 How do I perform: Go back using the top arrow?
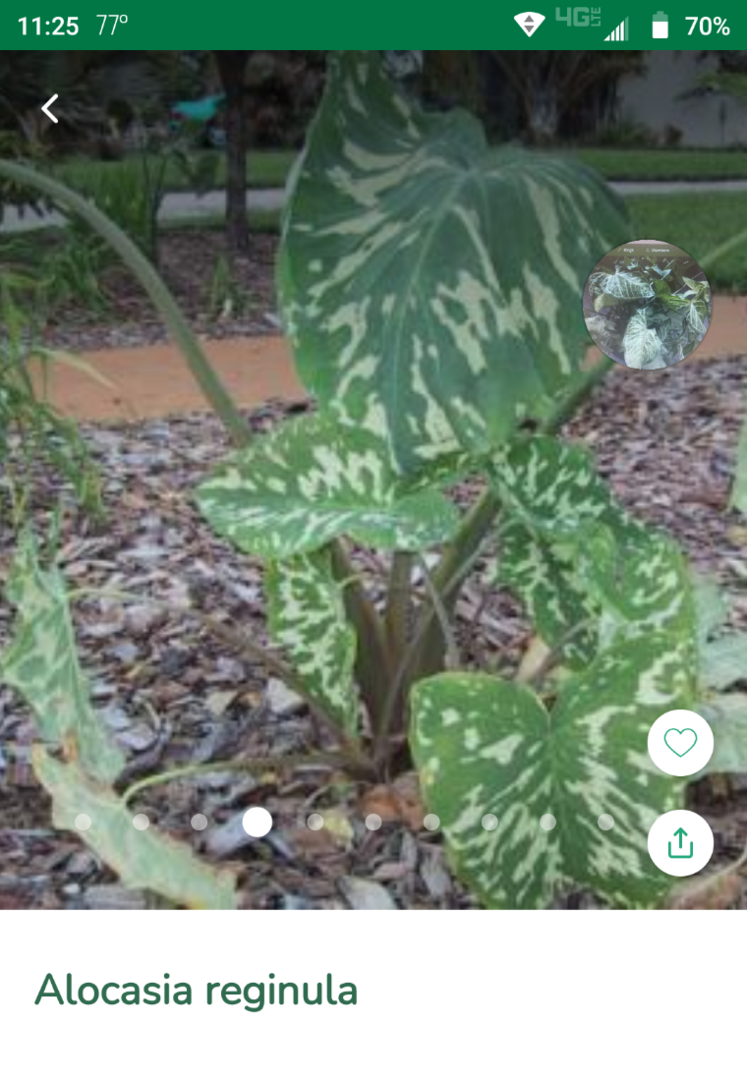(x=50, y=108)
